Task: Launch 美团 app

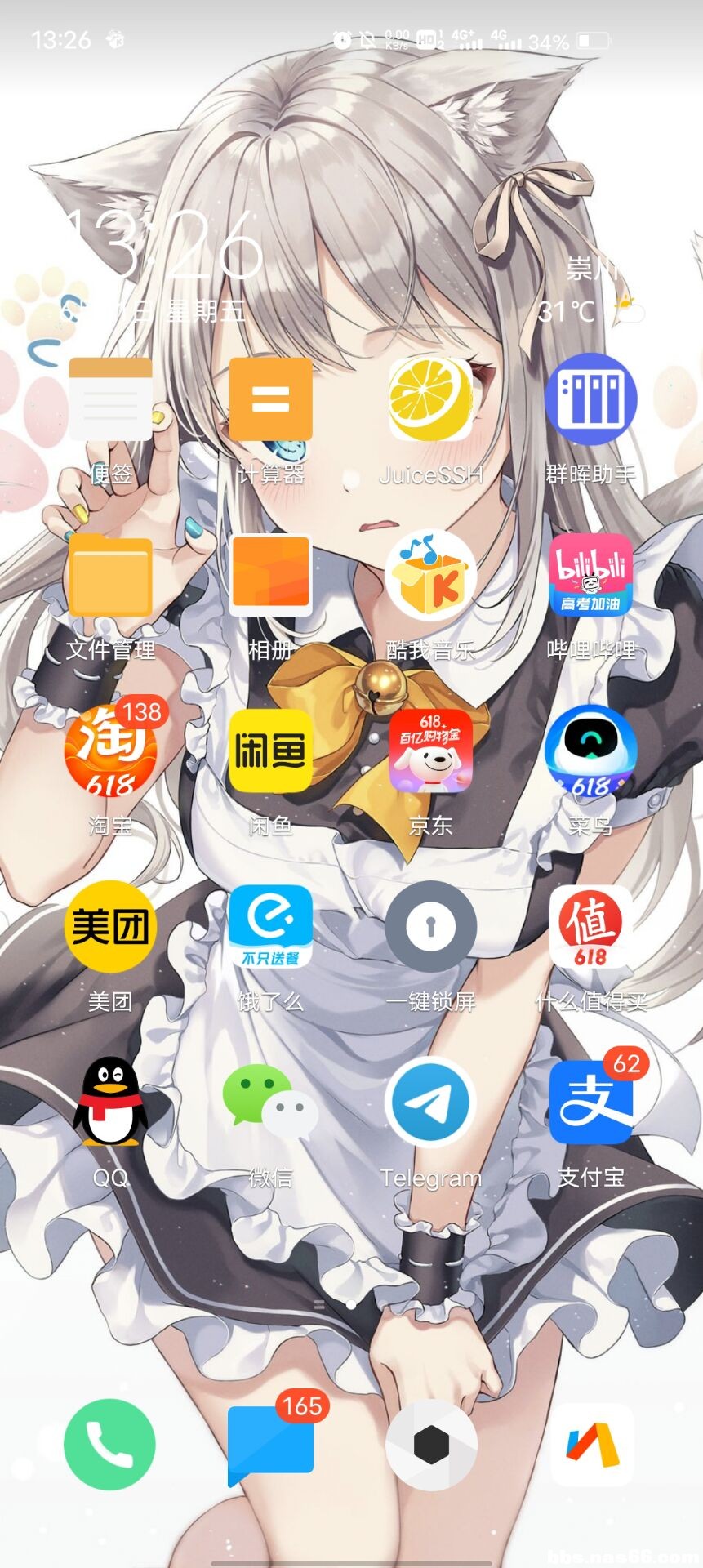Action: coord(110,927)
